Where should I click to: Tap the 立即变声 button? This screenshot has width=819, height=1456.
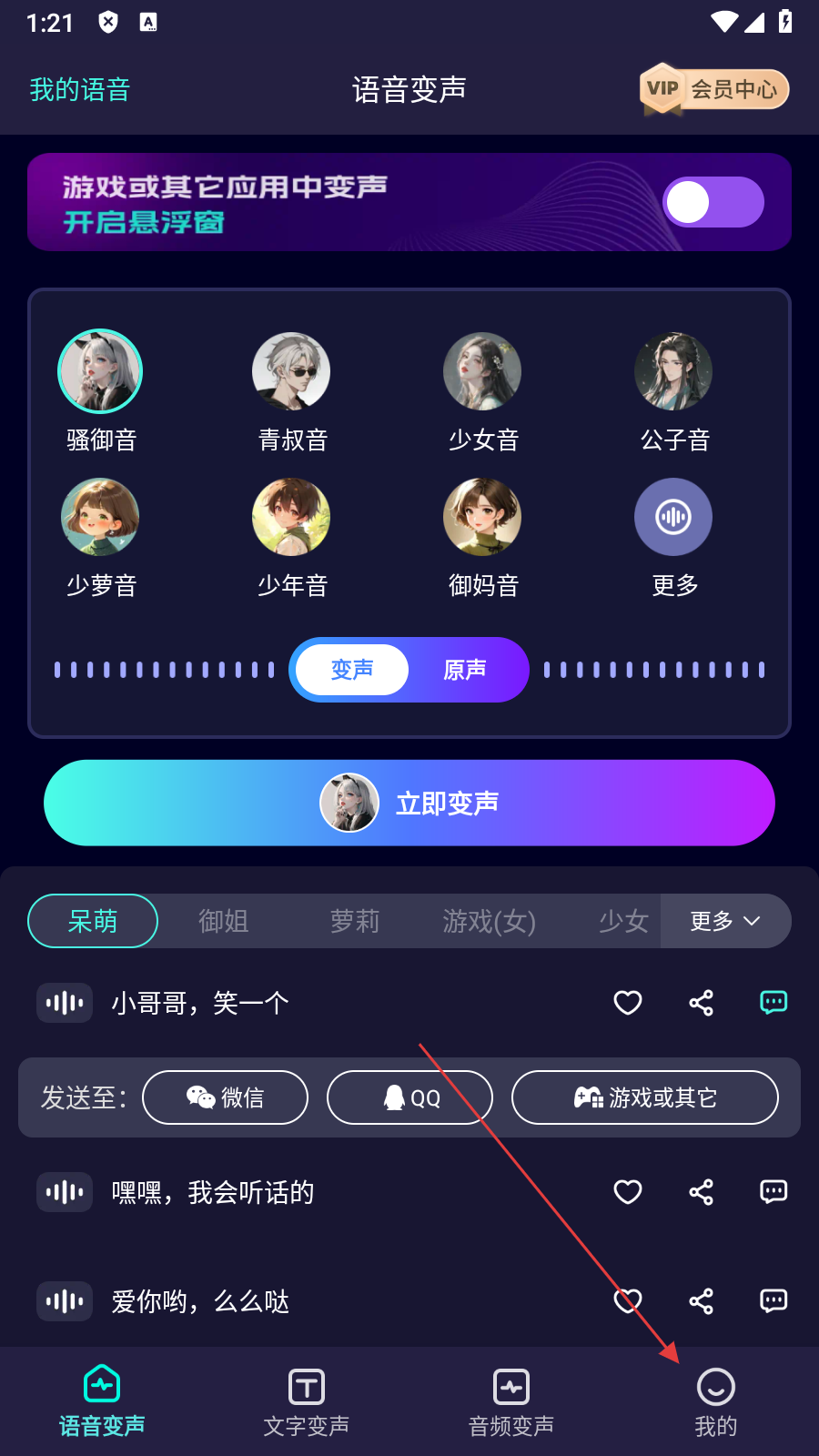pos(409,803)
